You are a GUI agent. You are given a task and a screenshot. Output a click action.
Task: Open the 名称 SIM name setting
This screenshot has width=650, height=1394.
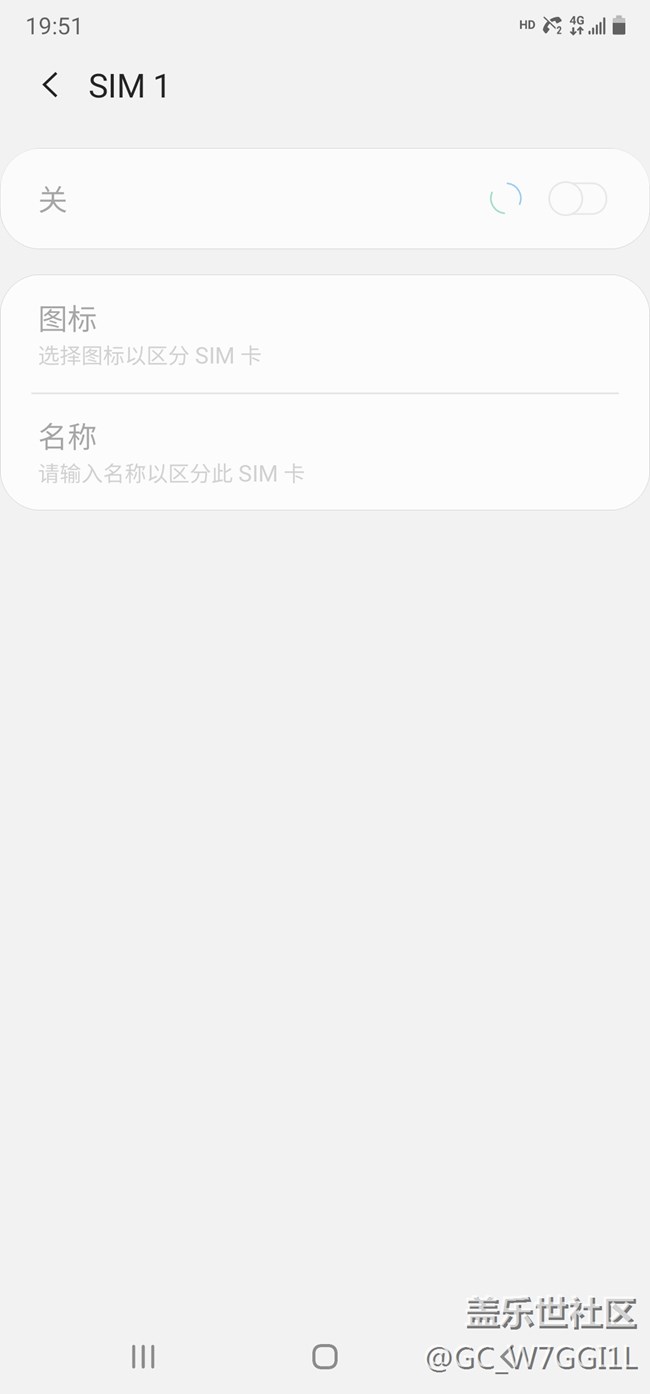coord(324,453)
